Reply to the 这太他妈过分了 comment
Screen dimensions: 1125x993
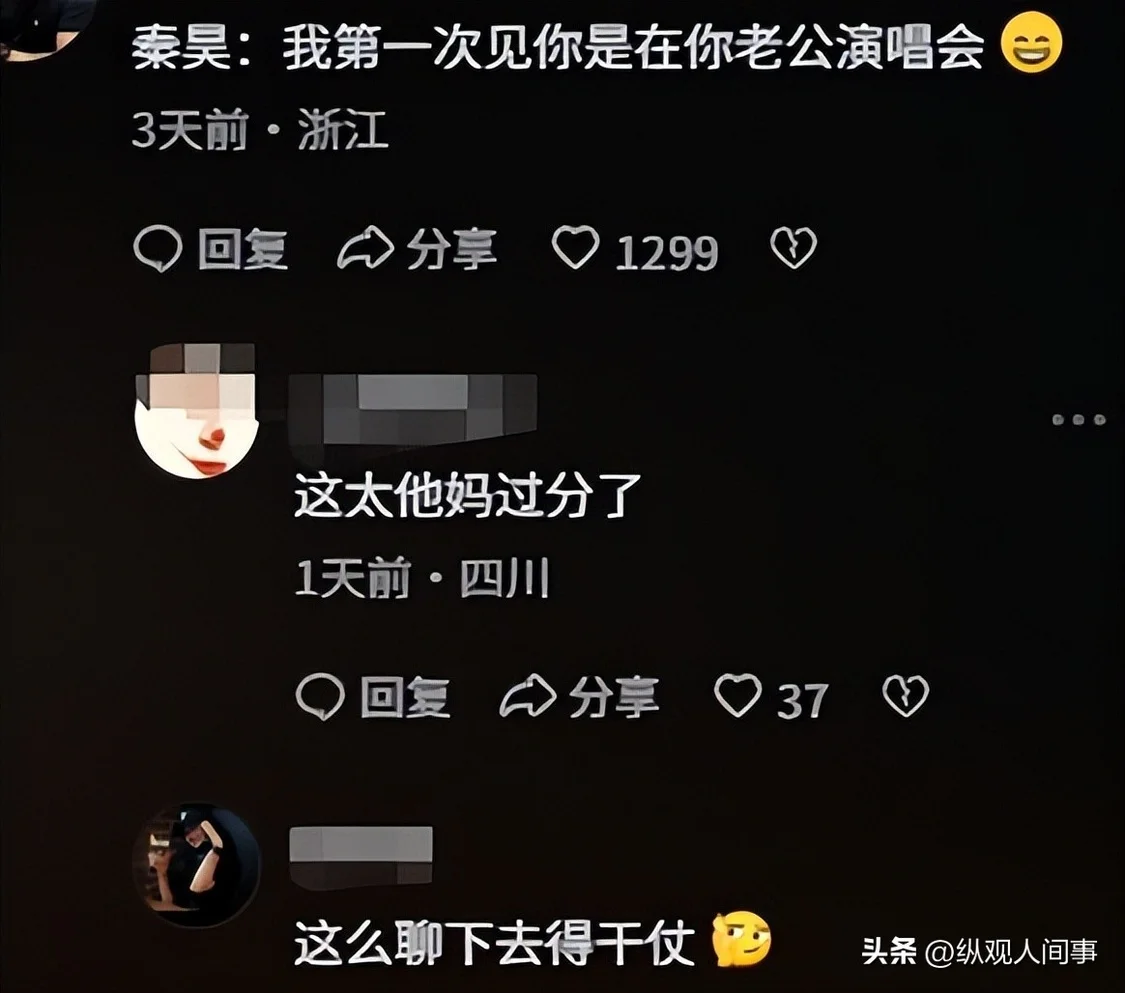[373, 697]
